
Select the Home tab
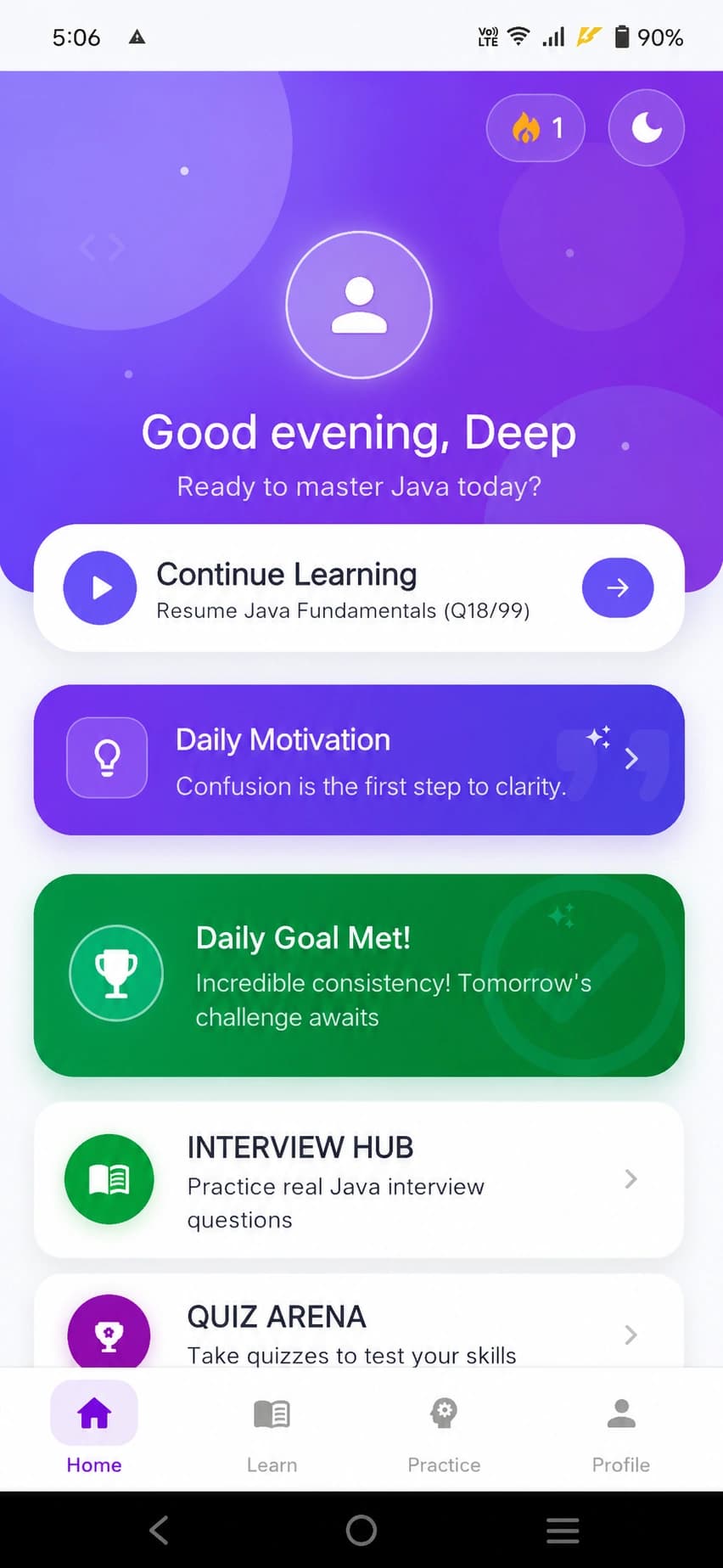click(x=94, y=1429)
